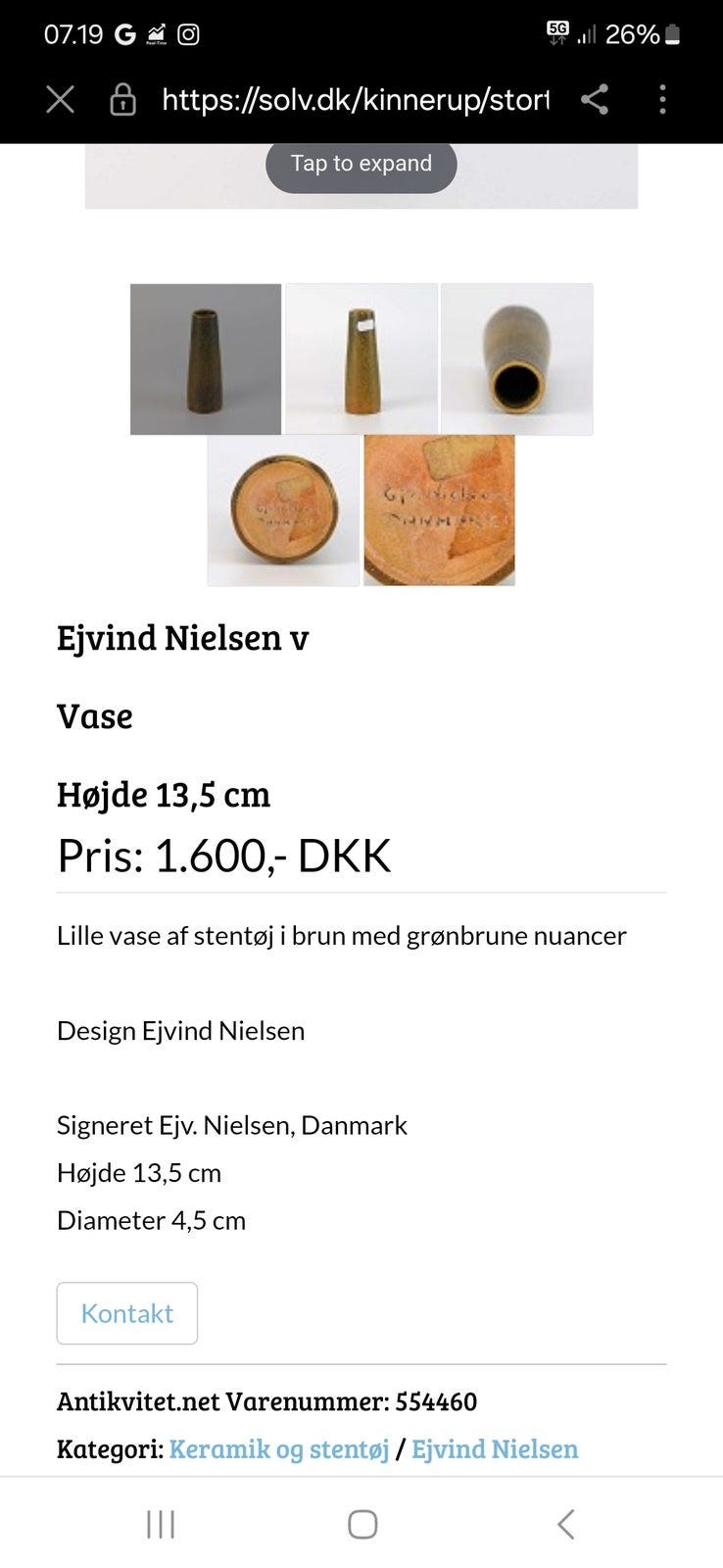723x1568 pixels.
Task: View site security lock info
Action: [122, 99]
